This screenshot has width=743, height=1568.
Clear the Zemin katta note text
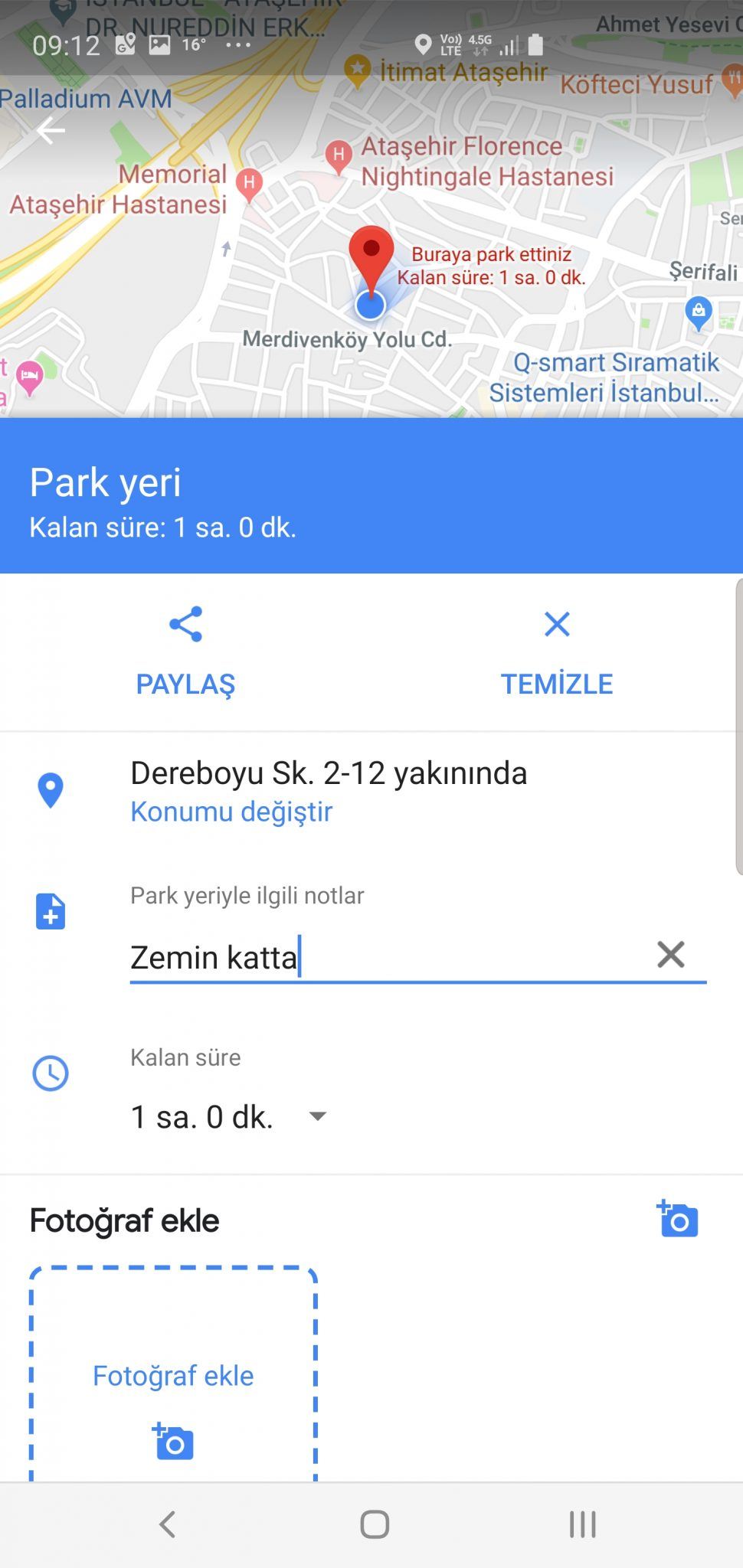670,955
